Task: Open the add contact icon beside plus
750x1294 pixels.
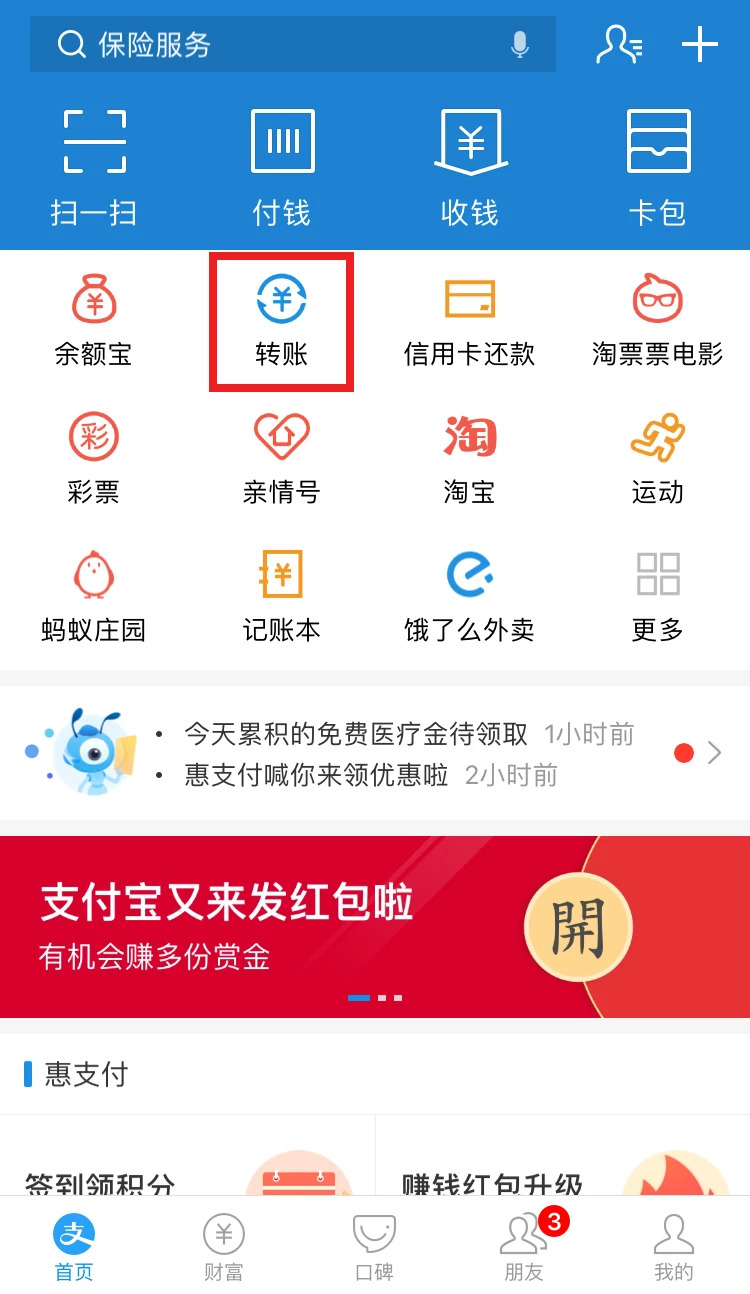Action: 620,43
